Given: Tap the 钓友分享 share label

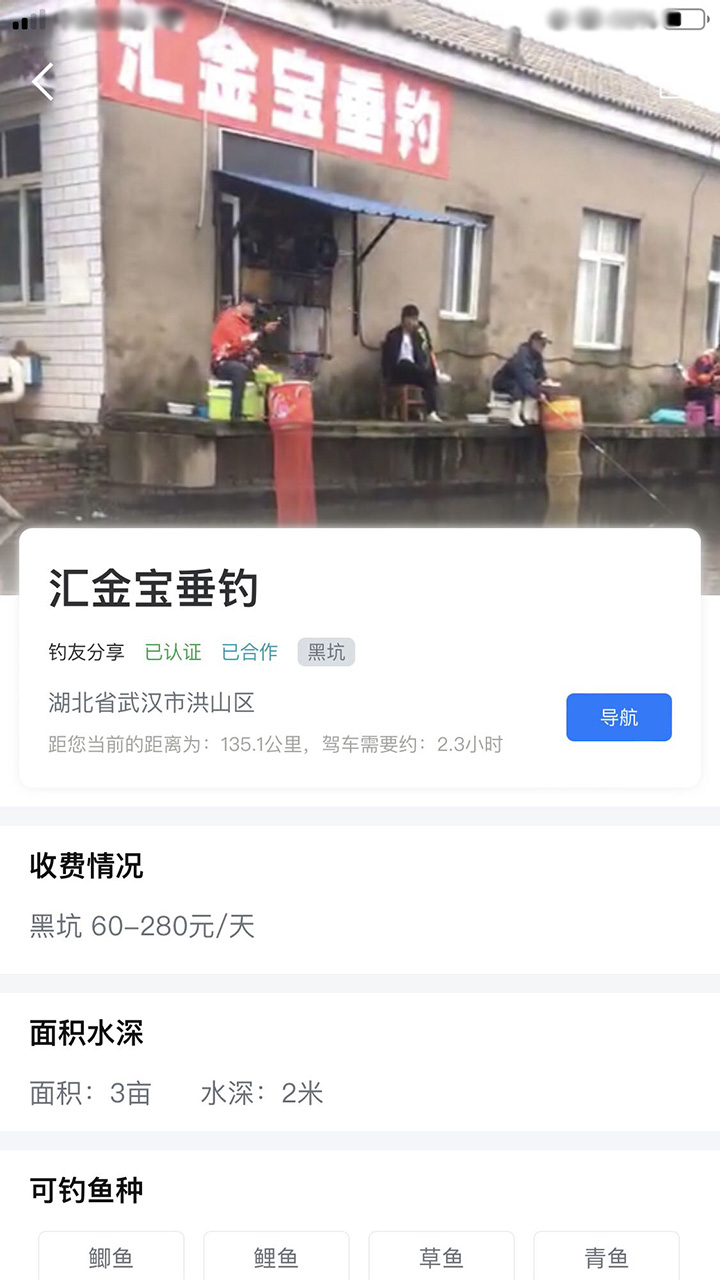Looking at the screenshot, I should click(90, 651).
